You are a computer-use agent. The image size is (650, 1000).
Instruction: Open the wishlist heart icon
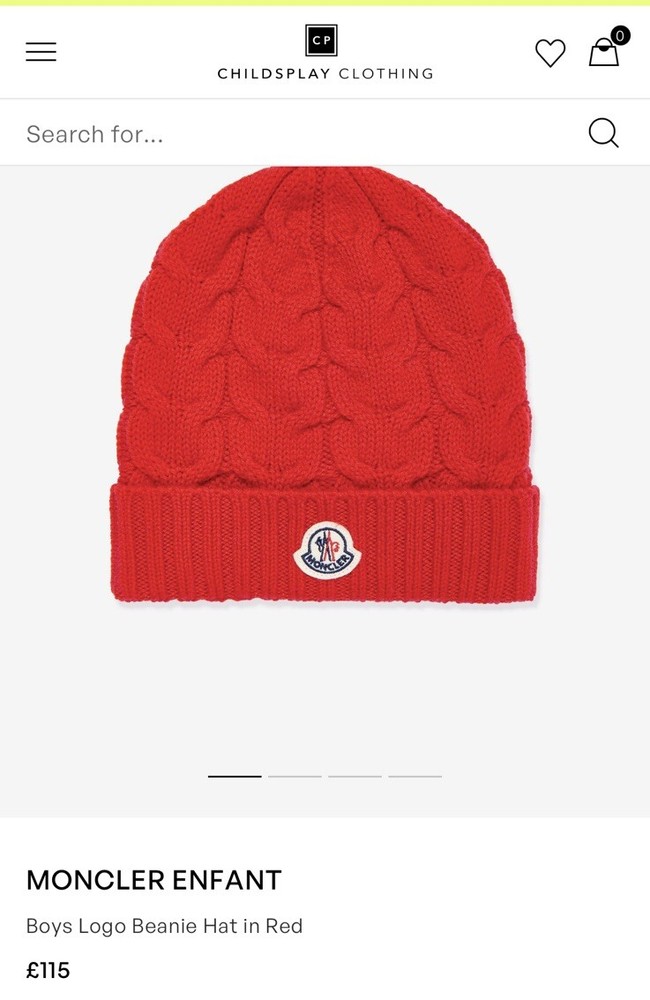pyautogui.click(x=550, y=53)
